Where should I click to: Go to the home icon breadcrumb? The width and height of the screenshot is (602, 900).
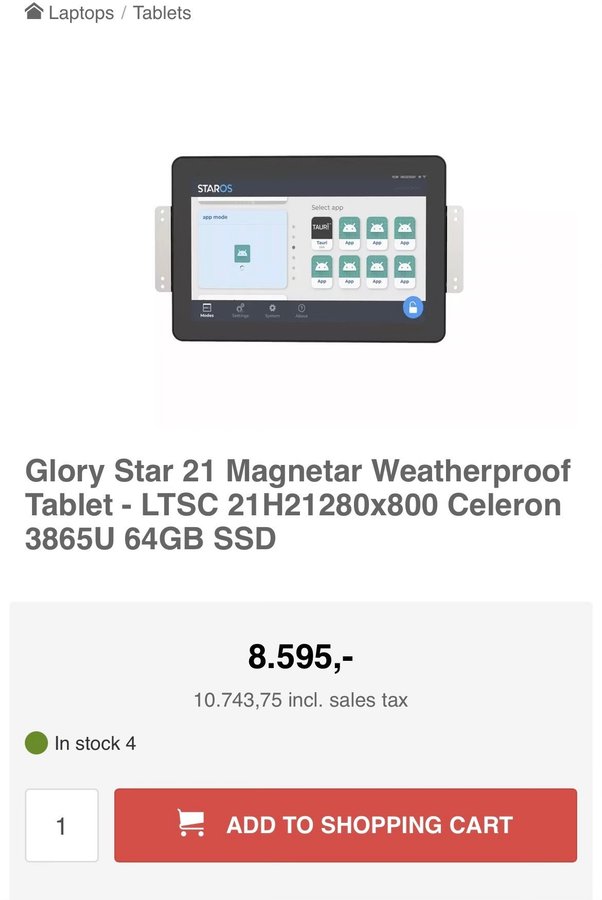click(34, 13)
